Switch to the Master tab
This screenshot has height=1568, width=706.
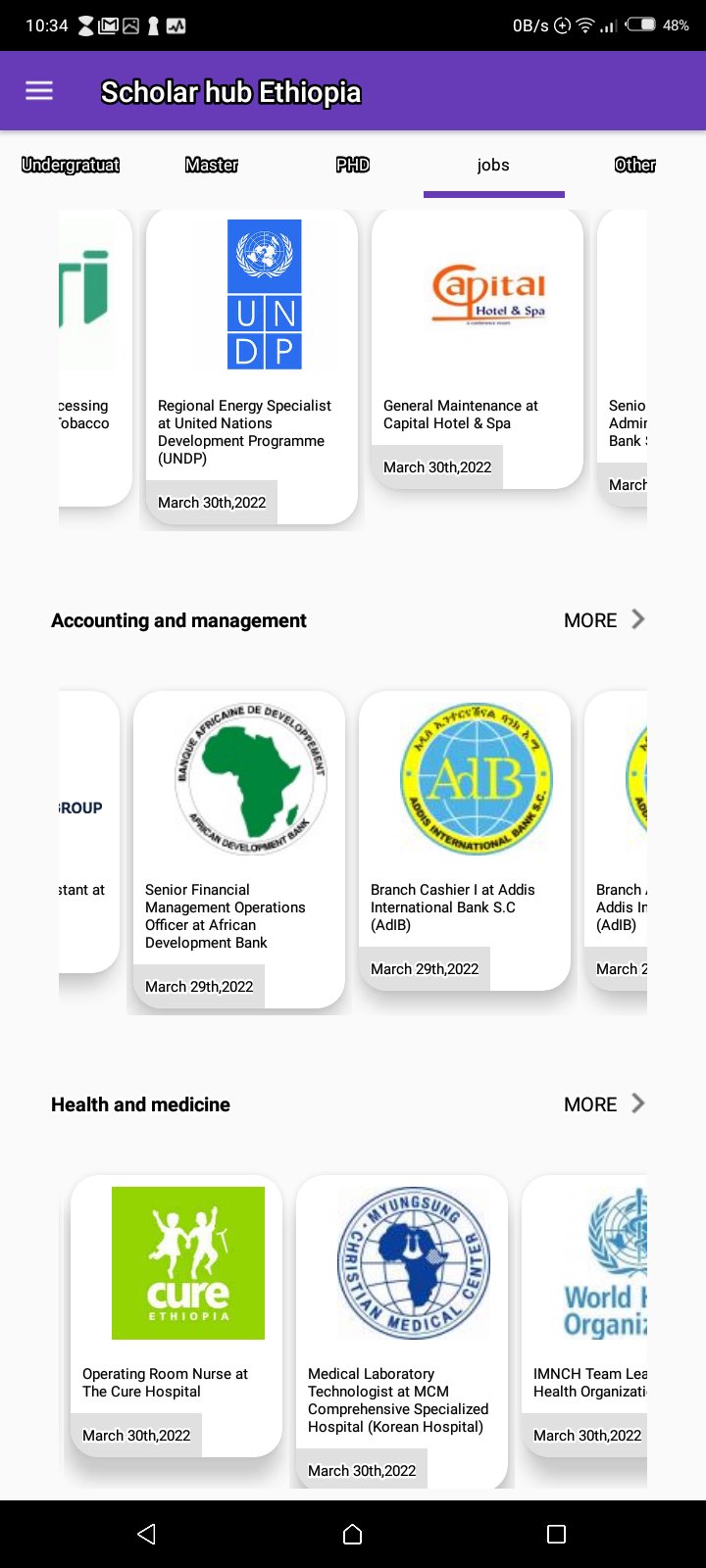(x=211, y=165)
